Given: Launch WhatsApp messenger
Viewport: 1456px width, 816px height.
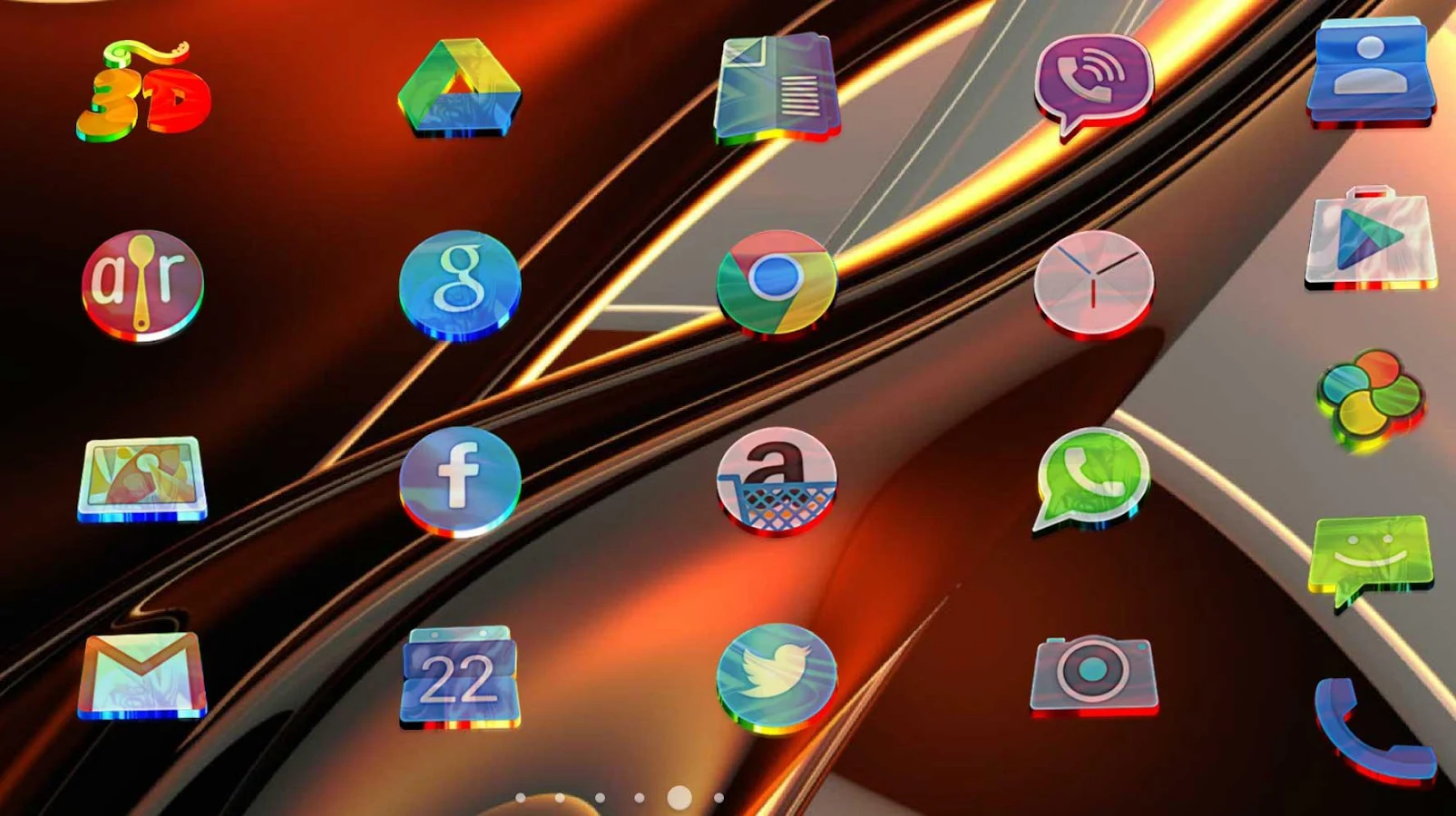Looking at the screenshot, I should pos(1091,478).
